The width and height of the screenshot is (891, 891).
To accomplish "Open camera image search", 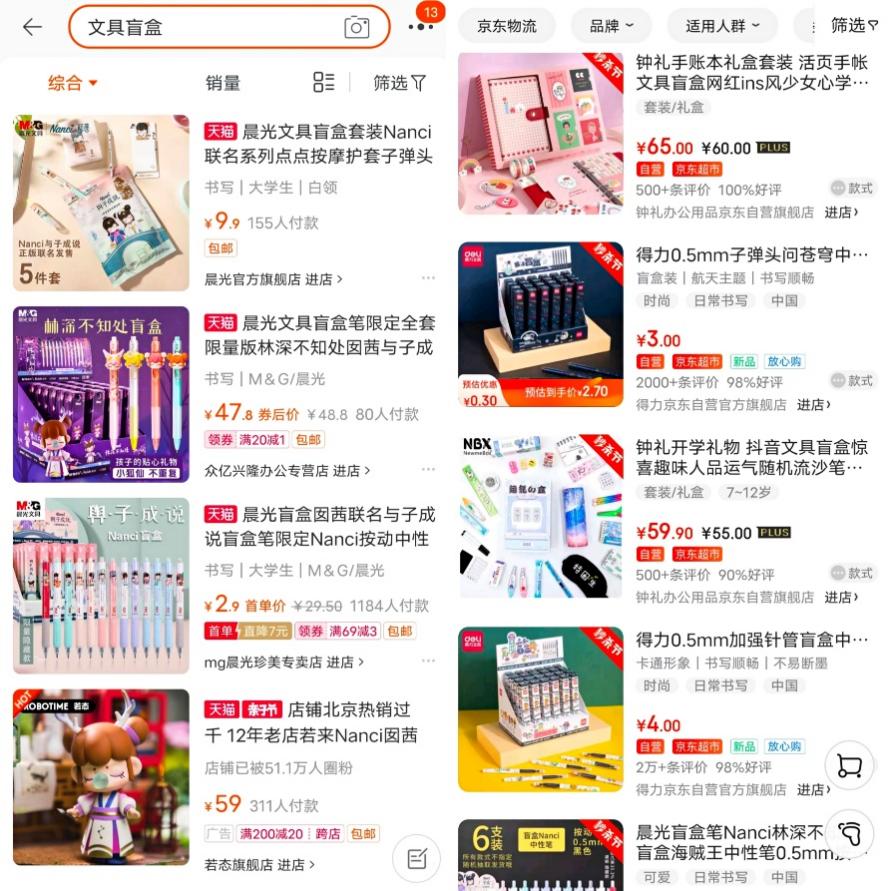I will (x=356, y=27).
